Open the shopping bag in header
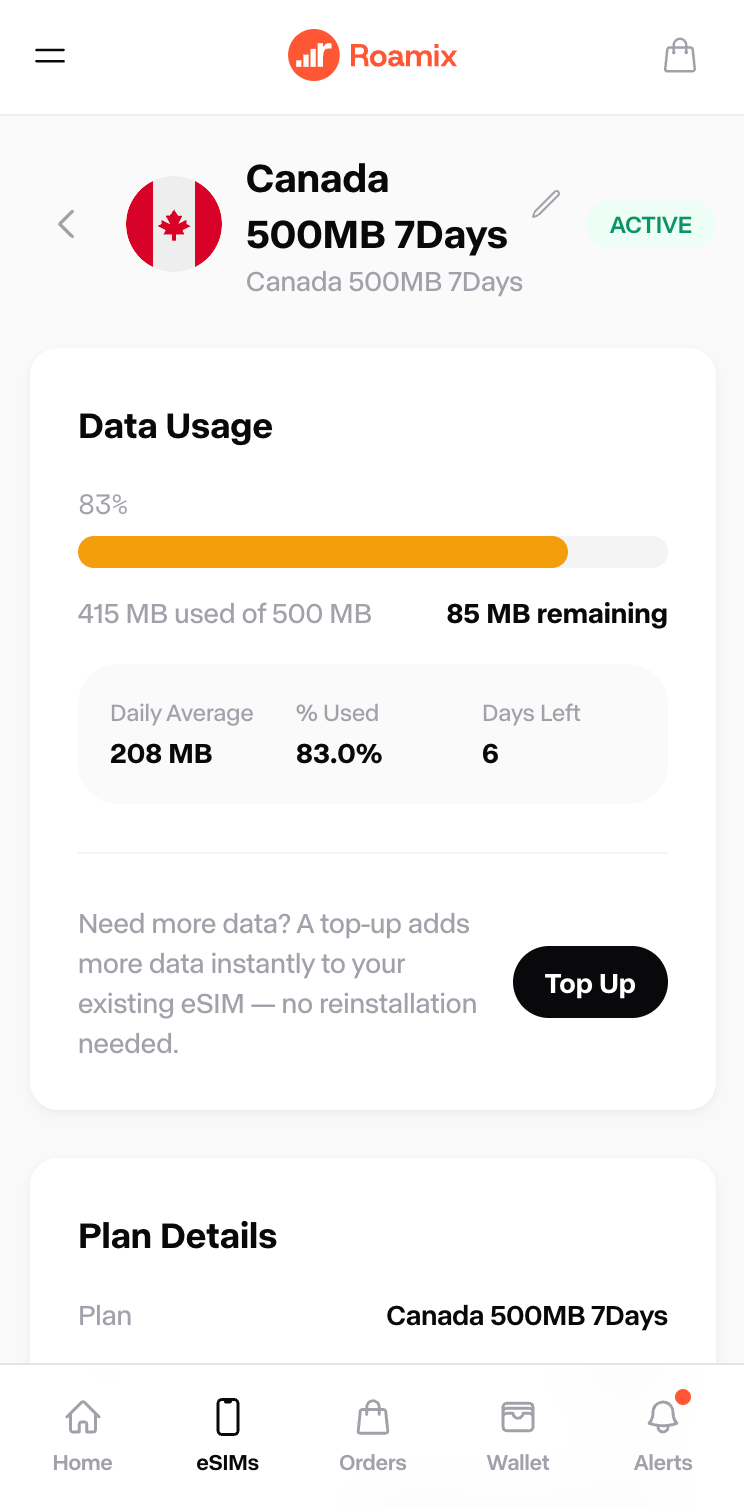This screenshot has height=1506, width=744. coord(680,56)
